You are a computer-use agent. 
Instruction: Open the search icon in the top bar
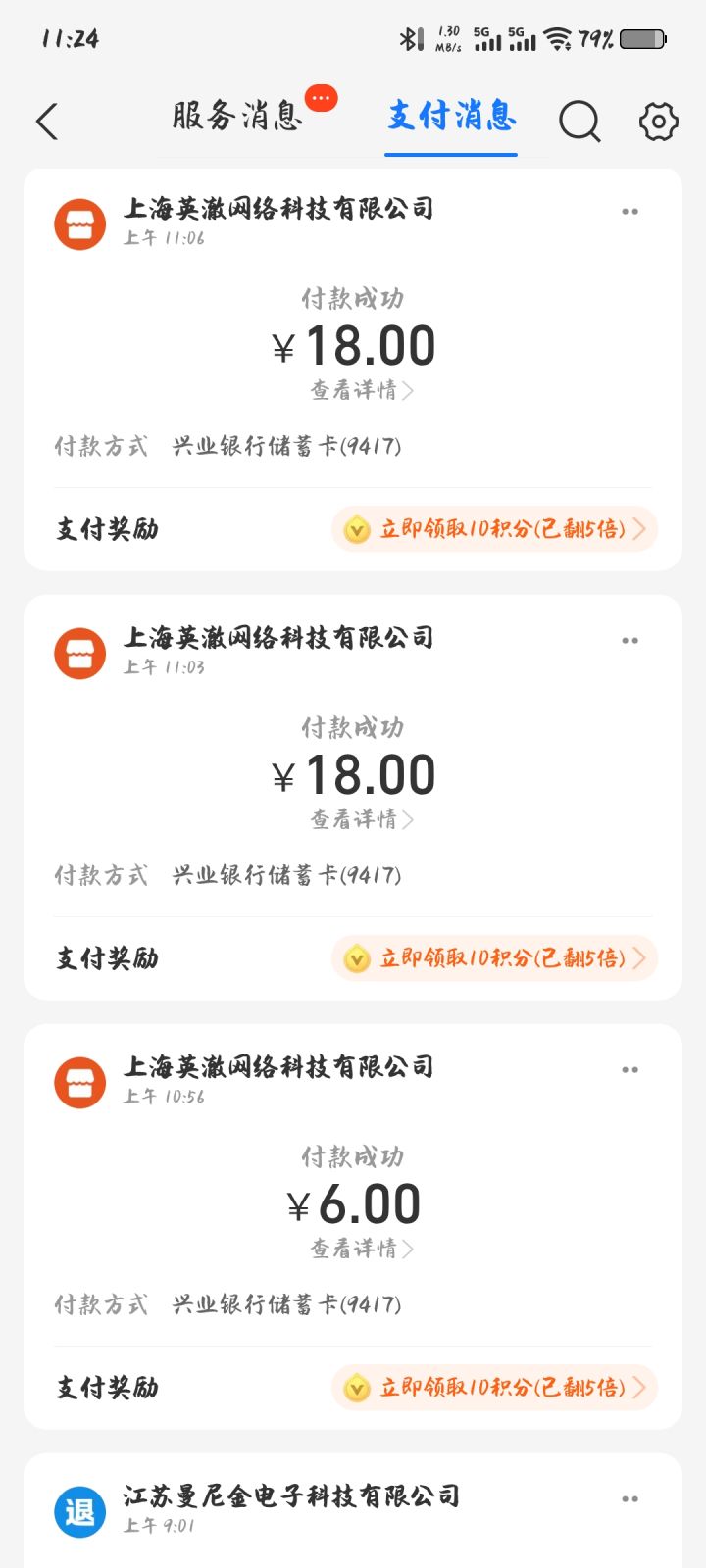(580, 122)
